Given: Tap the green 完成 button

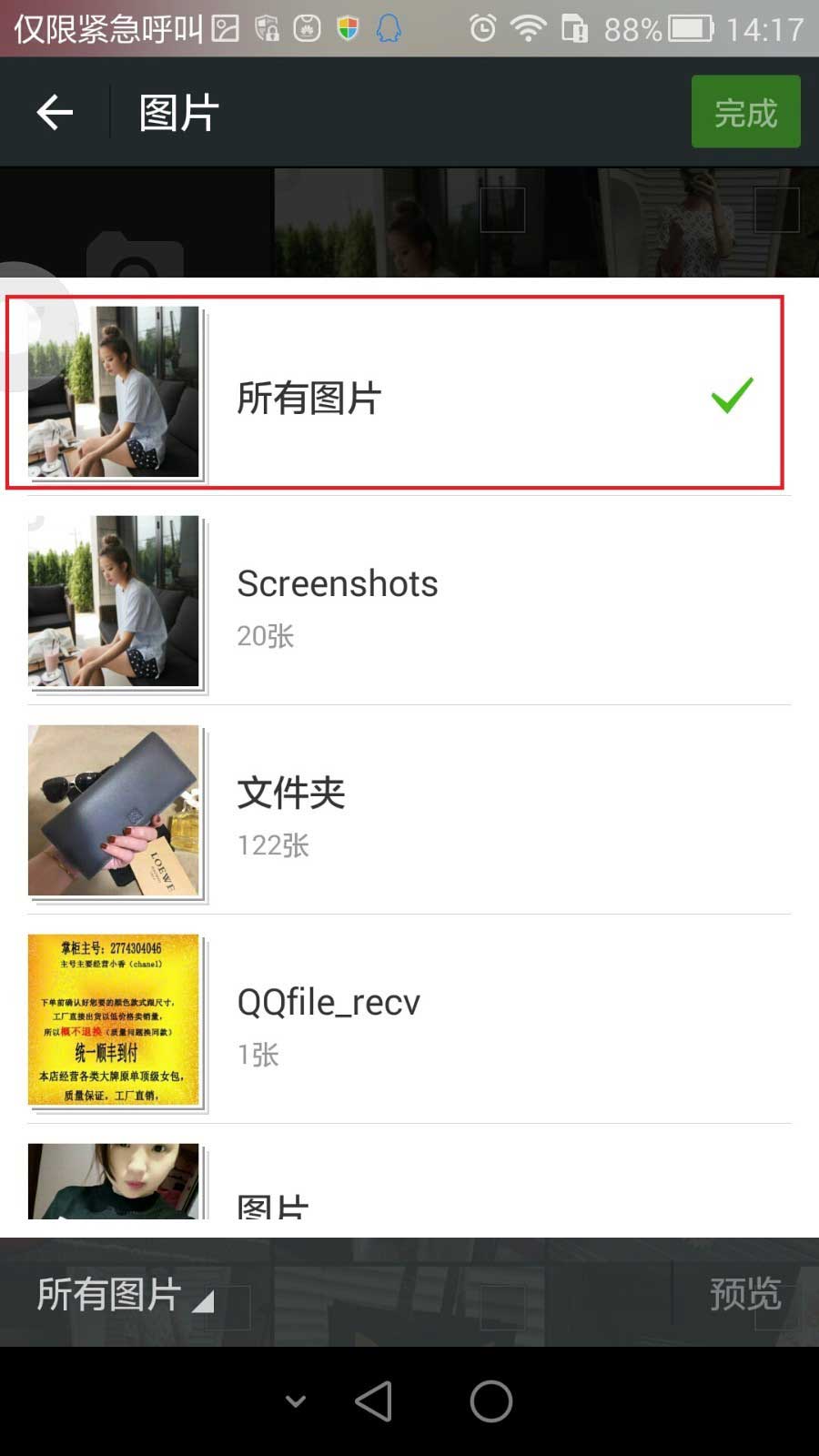Looking at the screenshot, I should click(745, 112).
